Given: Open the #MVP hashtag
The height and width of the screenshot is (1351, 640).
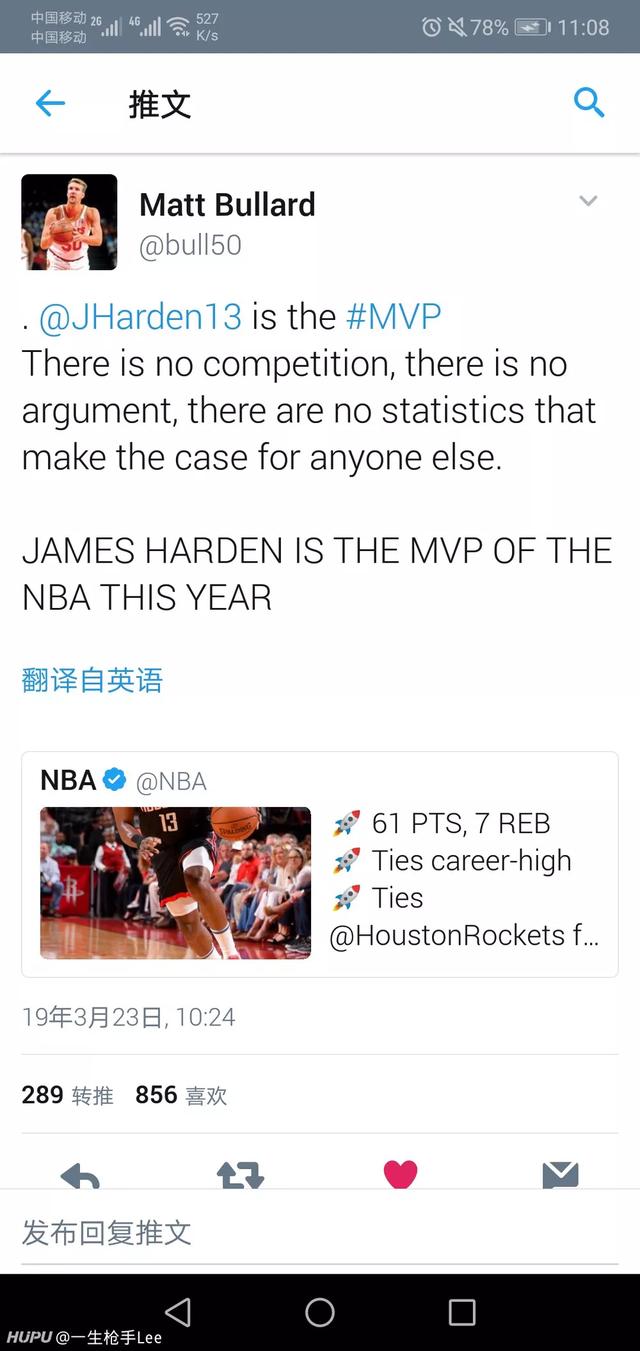Looking at the screenshot, I should pyautogui.click(x=393, y=317).
